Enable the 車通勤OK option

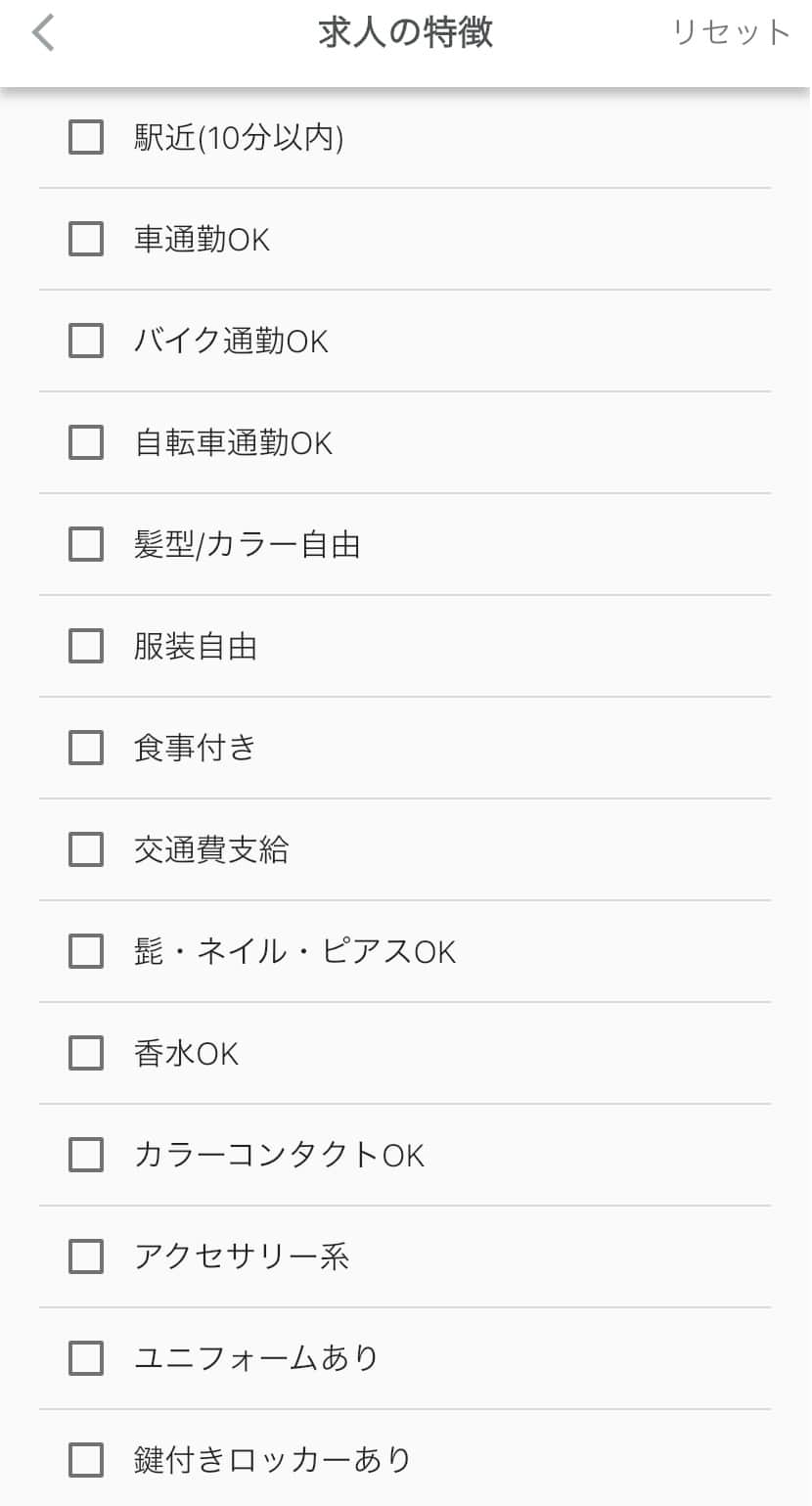coord(85,239)
